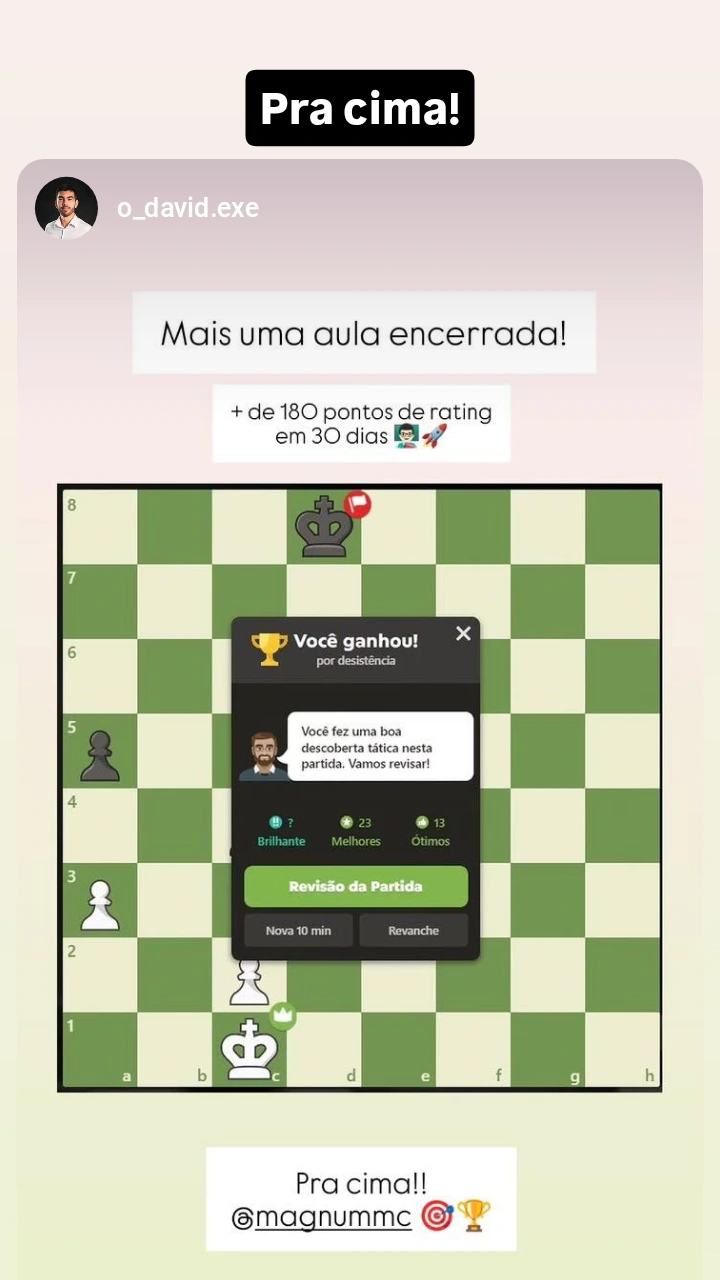This screenshot has width=720, height=1280.
Task: Click the black pawn on a5
Action: [x=100, y=755]
